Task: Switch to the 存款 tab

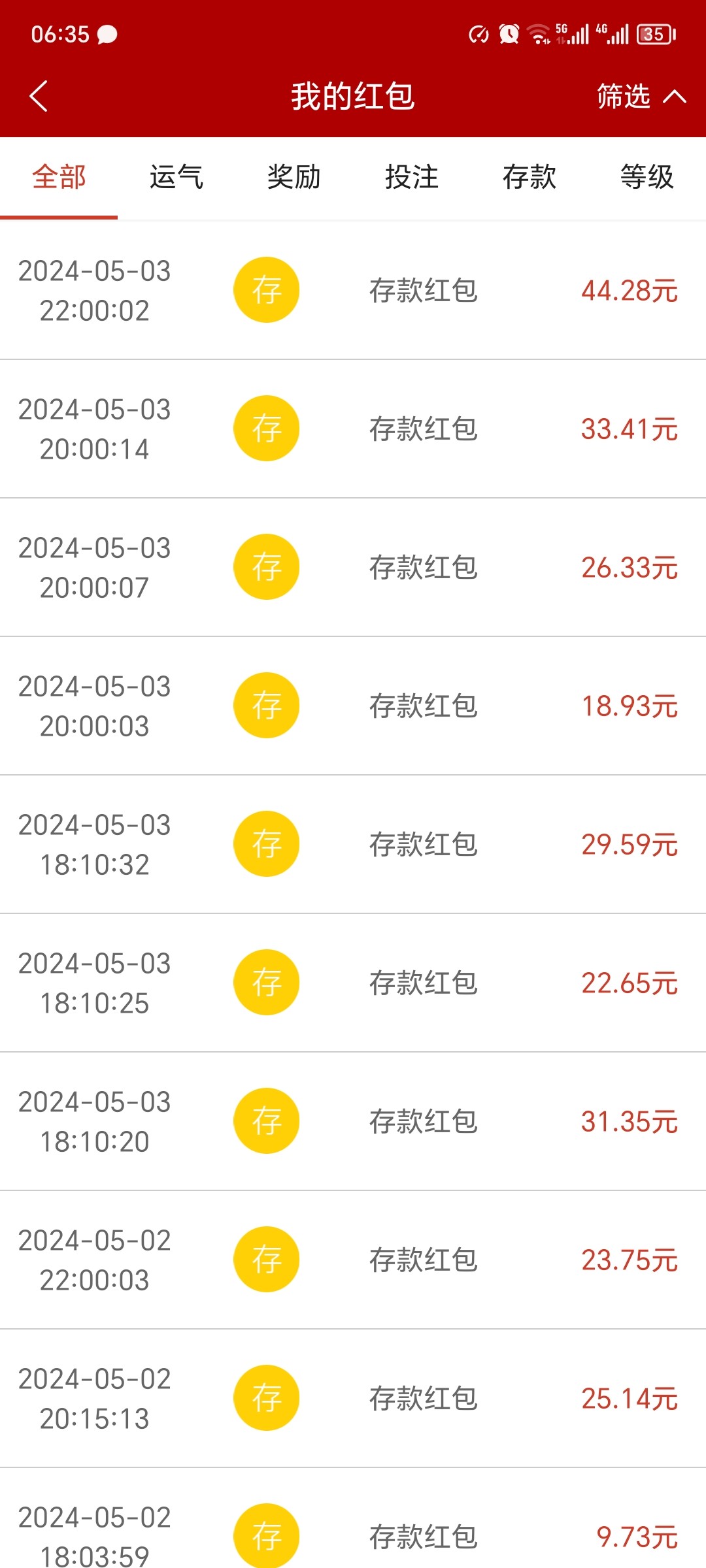Action: (x=529, y=177)
